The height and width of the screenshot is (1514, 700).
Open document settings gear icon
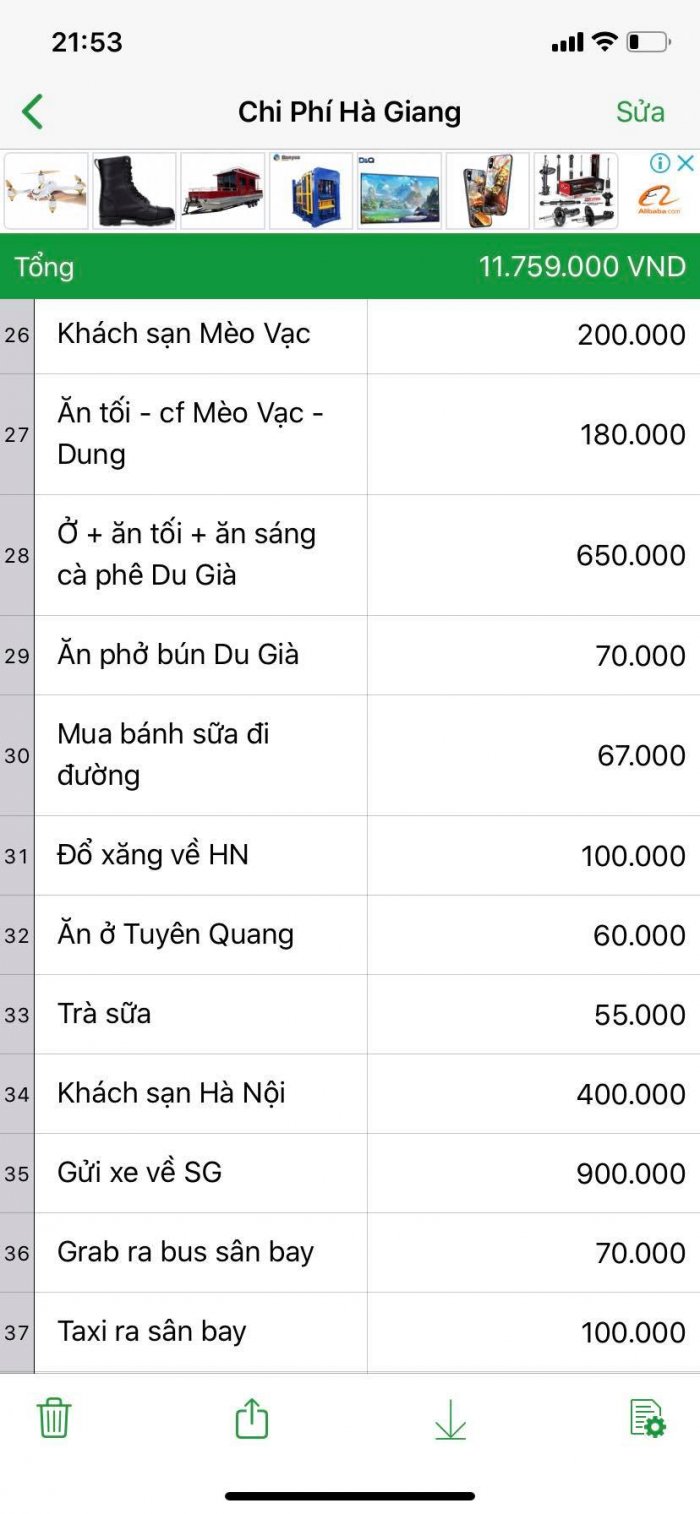tap(647, 1418)
